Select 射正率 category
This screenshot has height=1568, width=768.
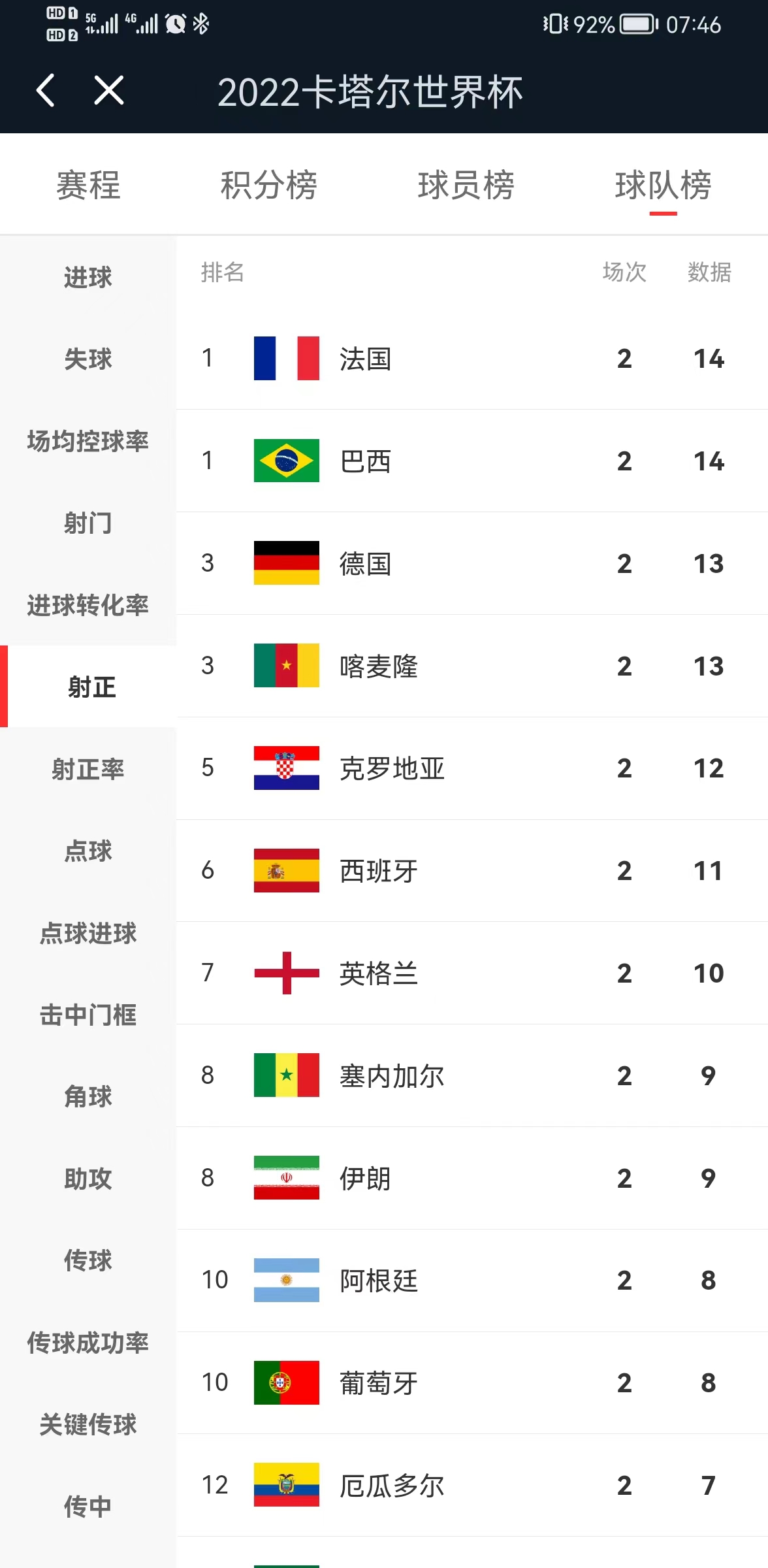tap(88, 769)
